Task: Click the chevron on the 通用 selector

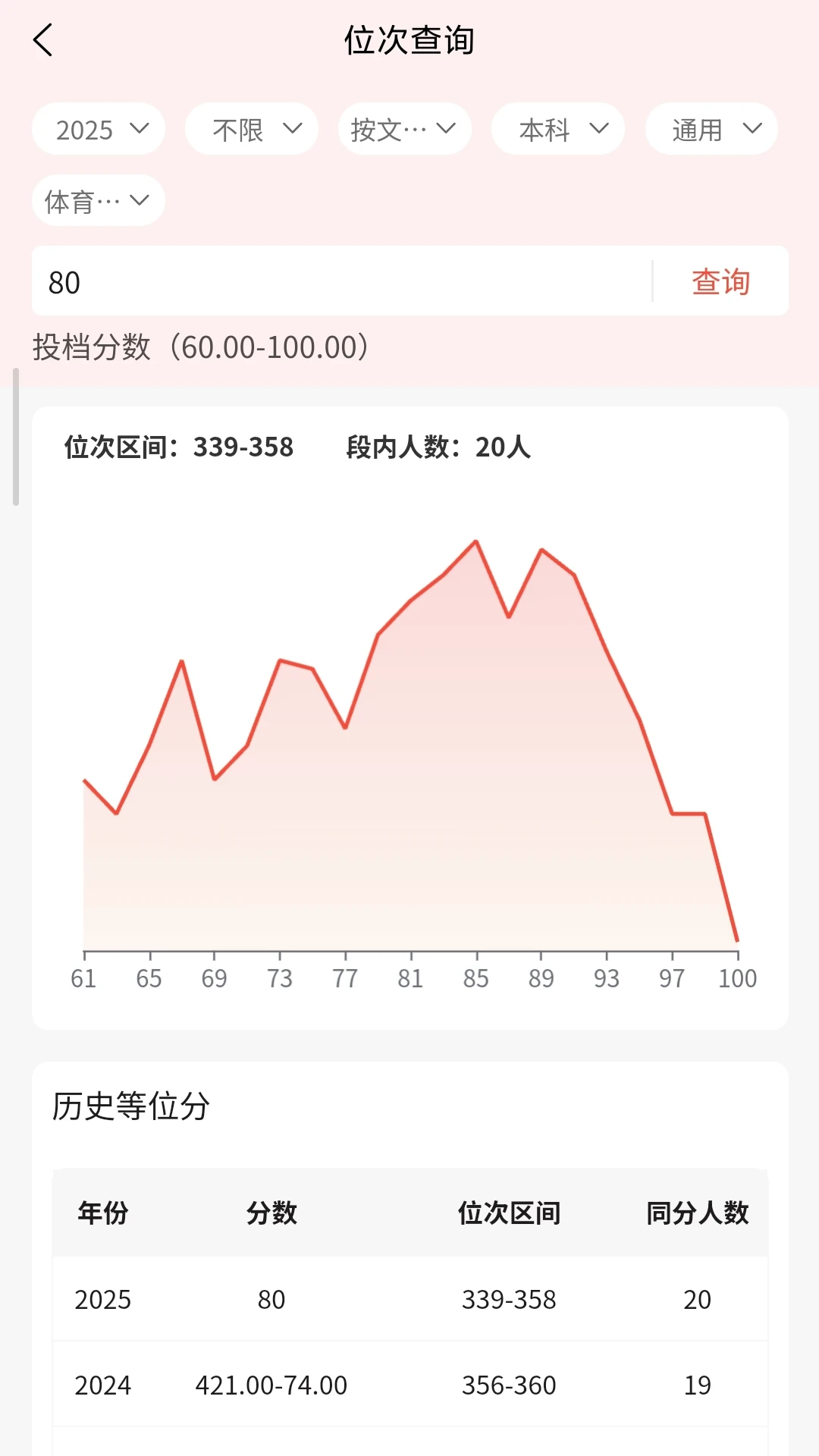Action: 752,129
